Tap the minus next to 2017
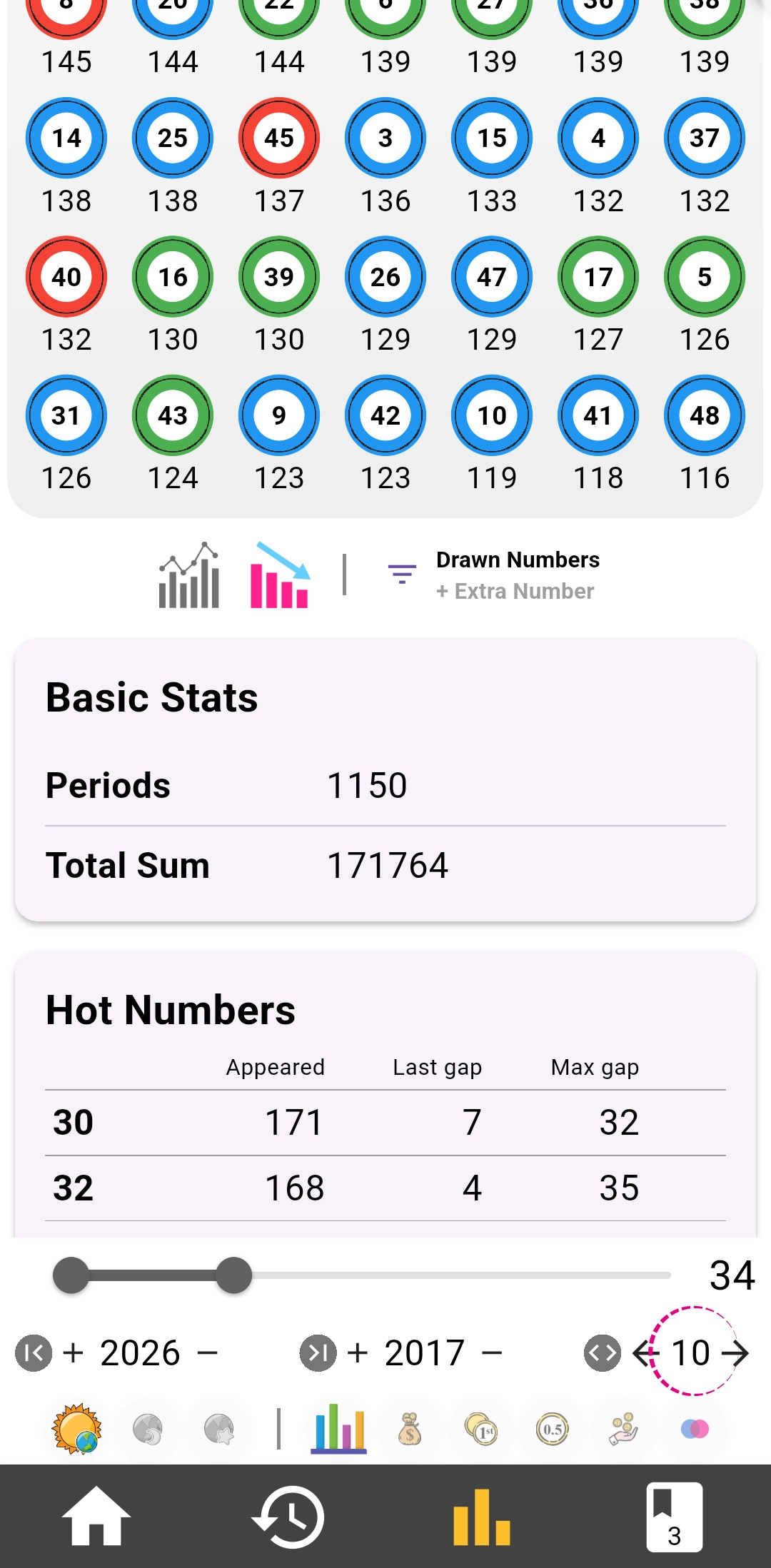 [492, 1352]
